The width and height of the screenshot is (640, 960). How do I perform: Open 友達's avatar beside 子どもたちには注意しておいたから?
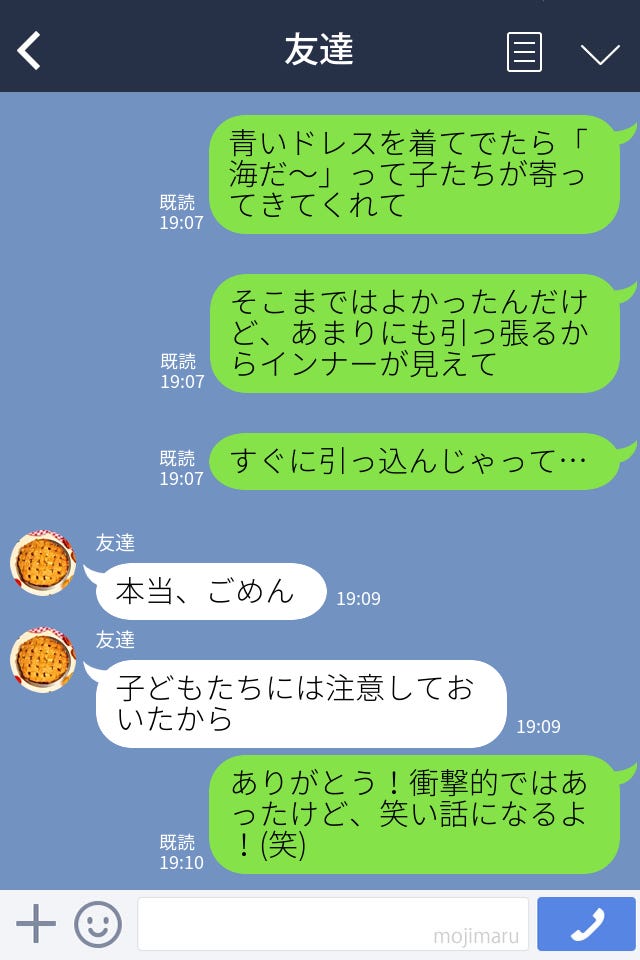click(43, 660)
